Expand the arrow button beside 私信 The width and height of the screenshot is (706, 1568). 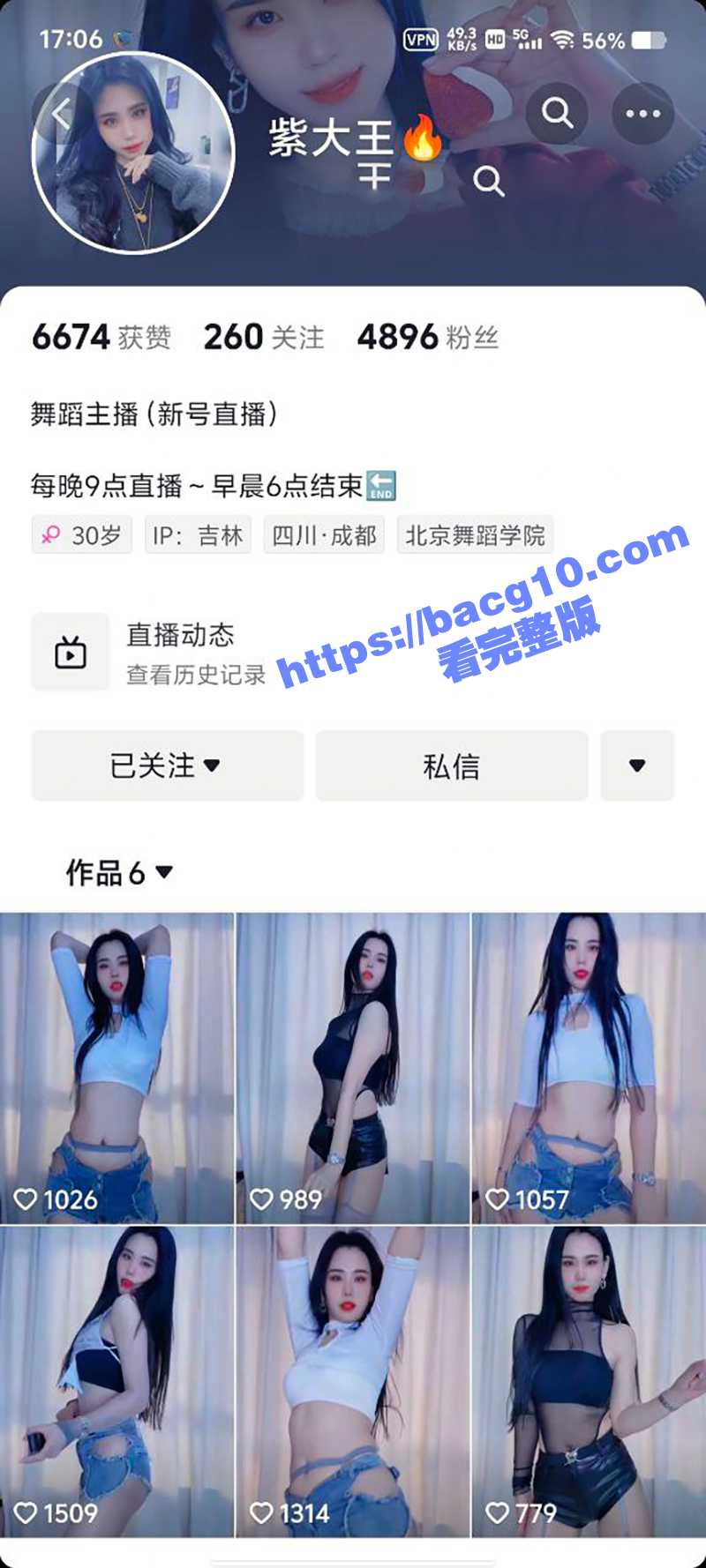[636, 765]
